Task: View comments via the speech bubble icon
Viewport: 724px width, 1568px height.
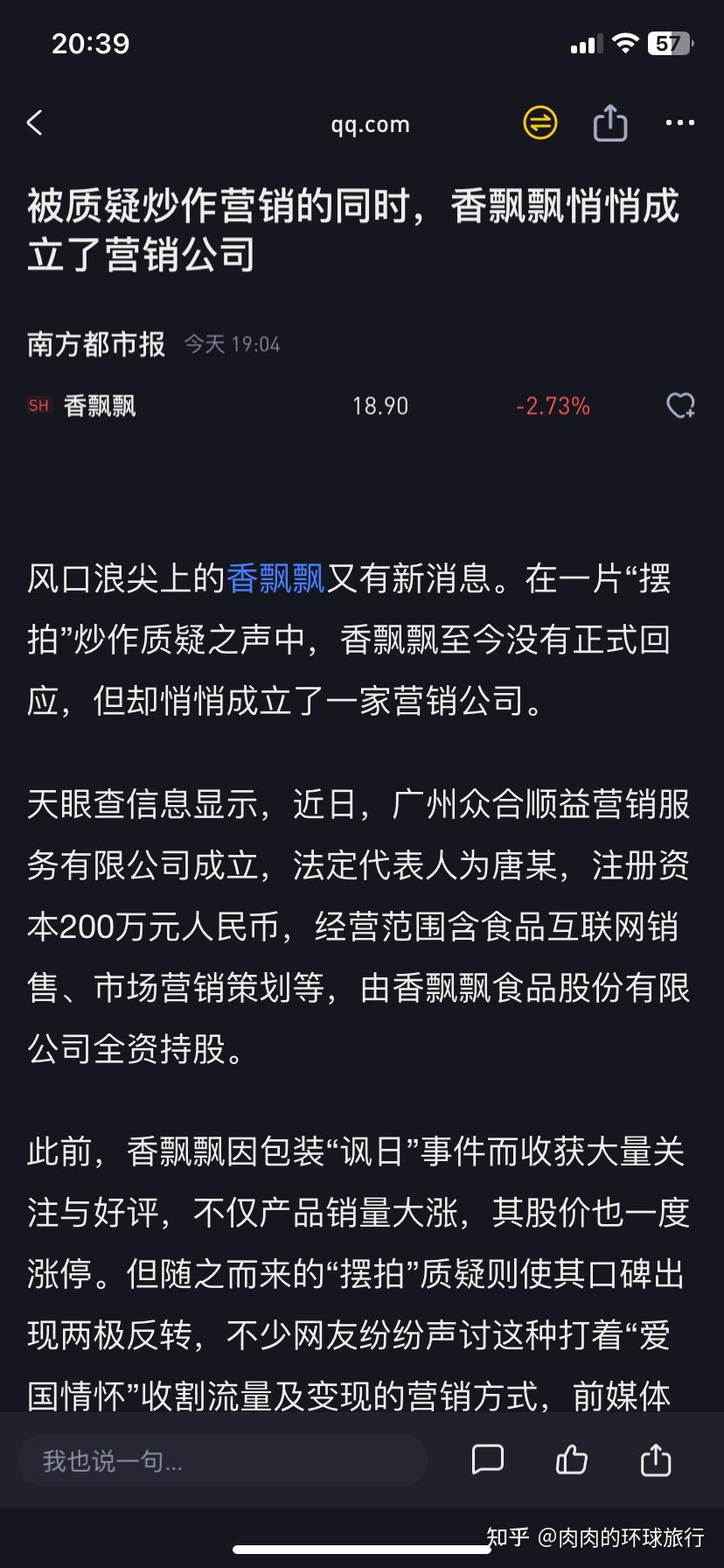Action: click(x=487, y=1459)
